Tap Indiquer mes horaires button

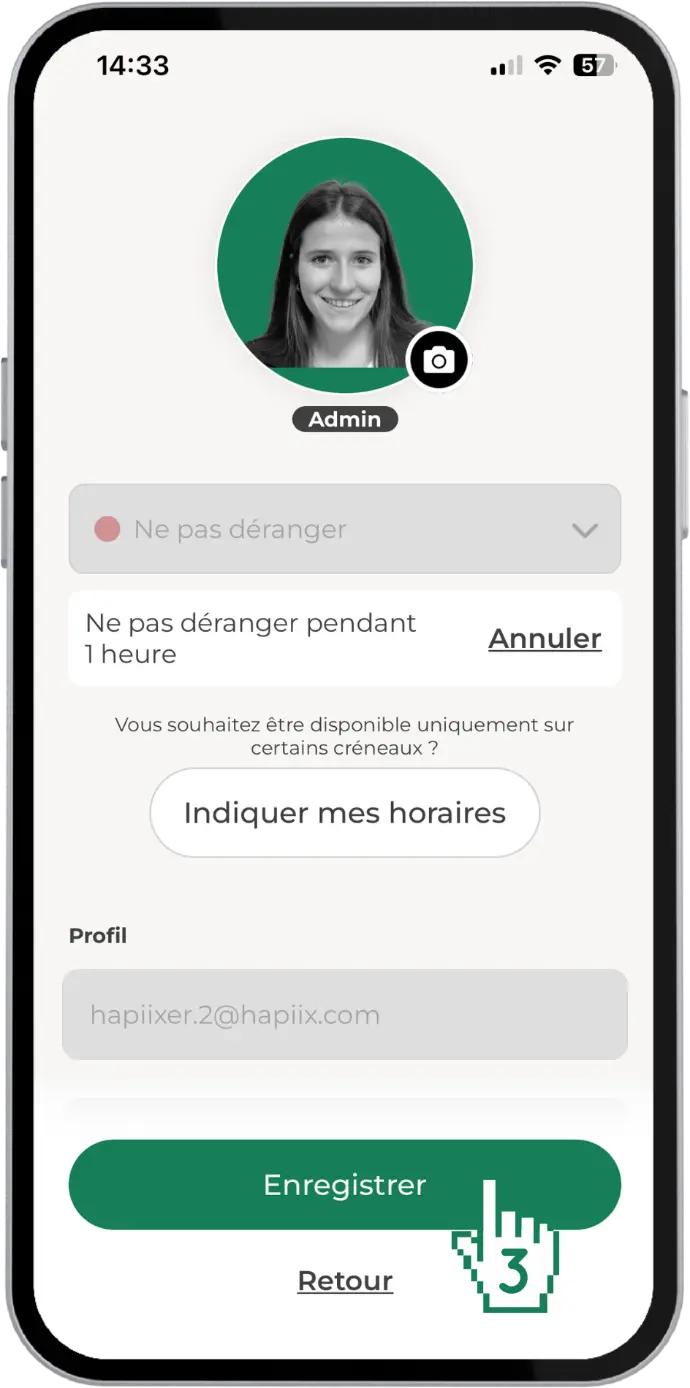(345, 813)
